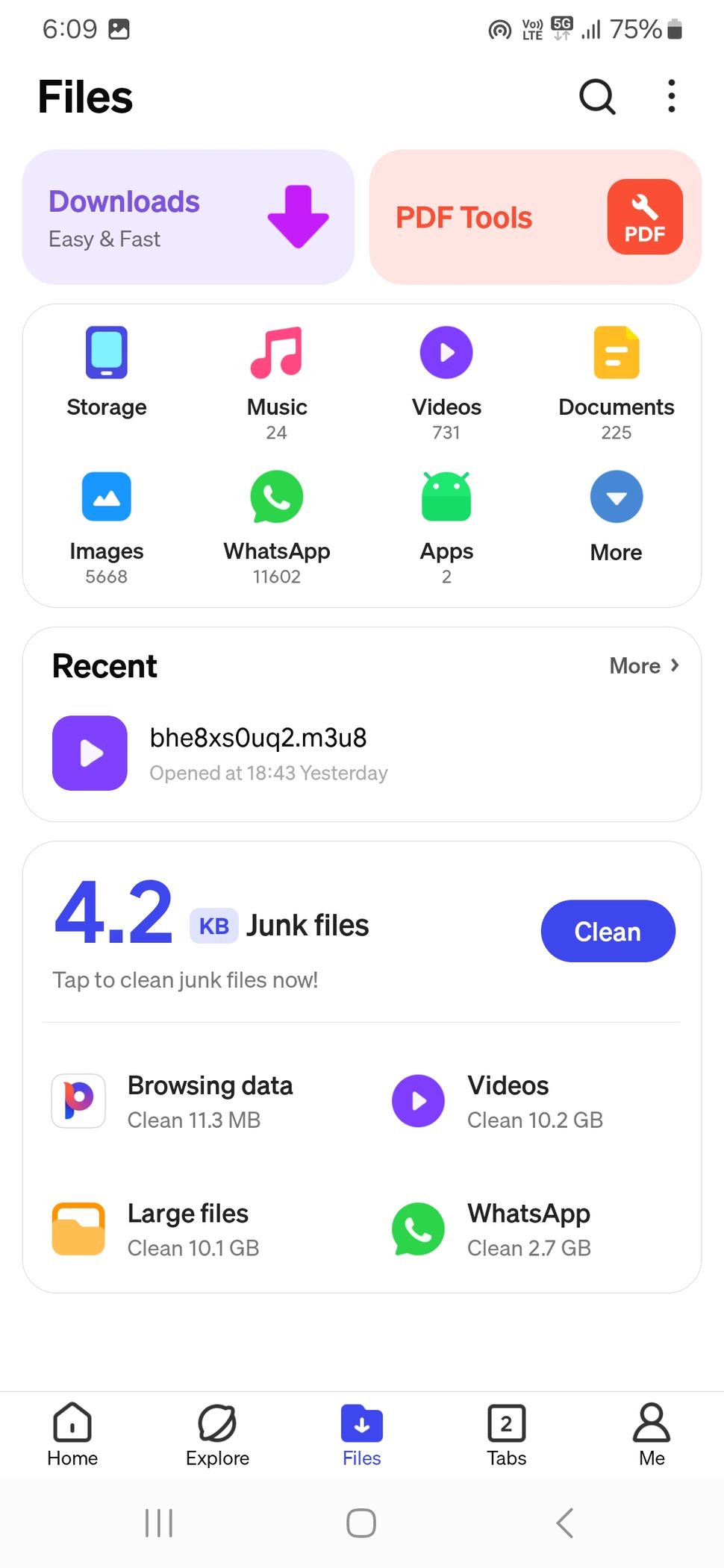Open the Music category
The height and width of the screenshot is (1568, 724).
coord(276,373)
